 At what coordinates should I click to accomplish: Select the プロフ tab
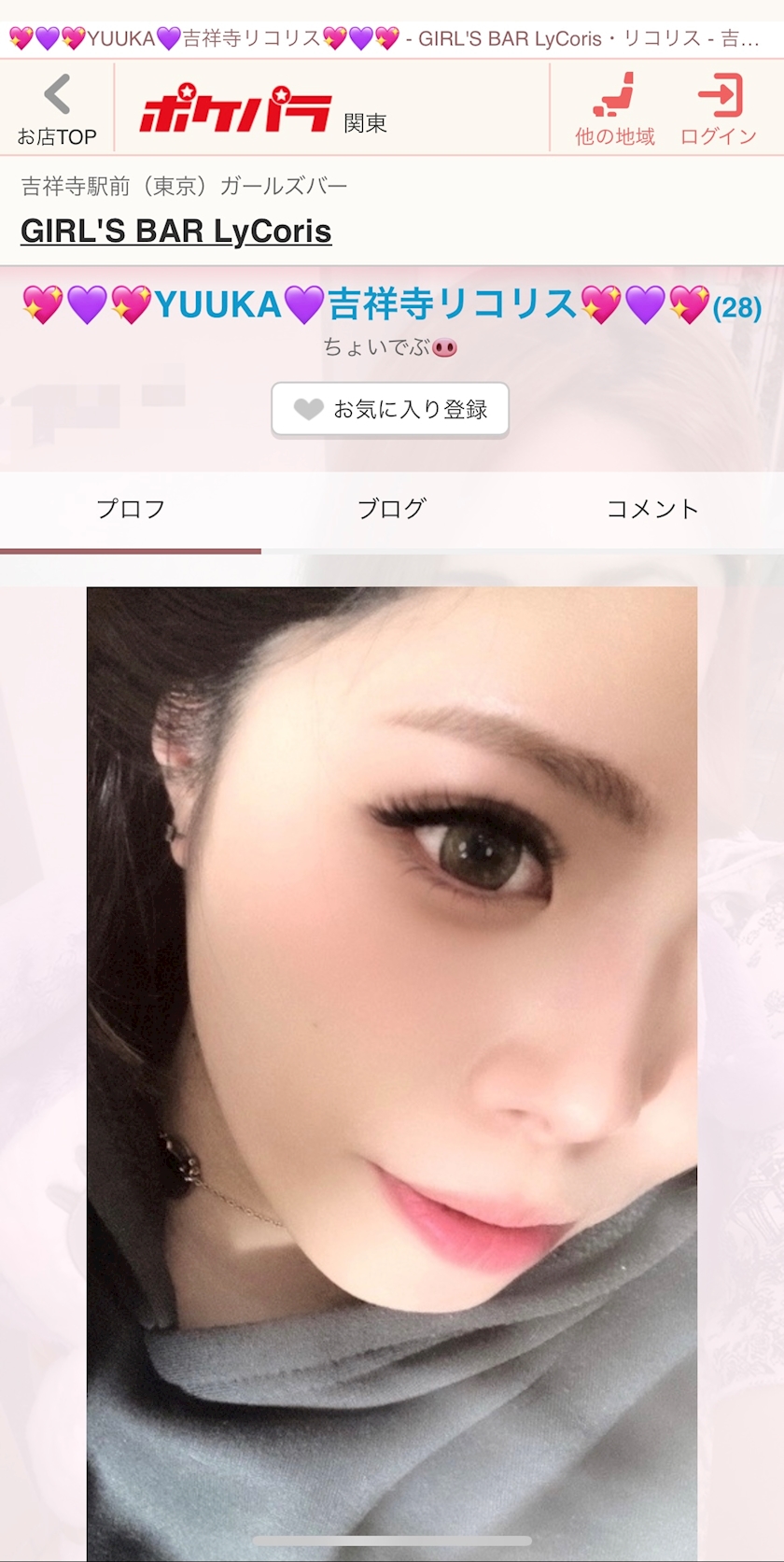click(131, 510)
